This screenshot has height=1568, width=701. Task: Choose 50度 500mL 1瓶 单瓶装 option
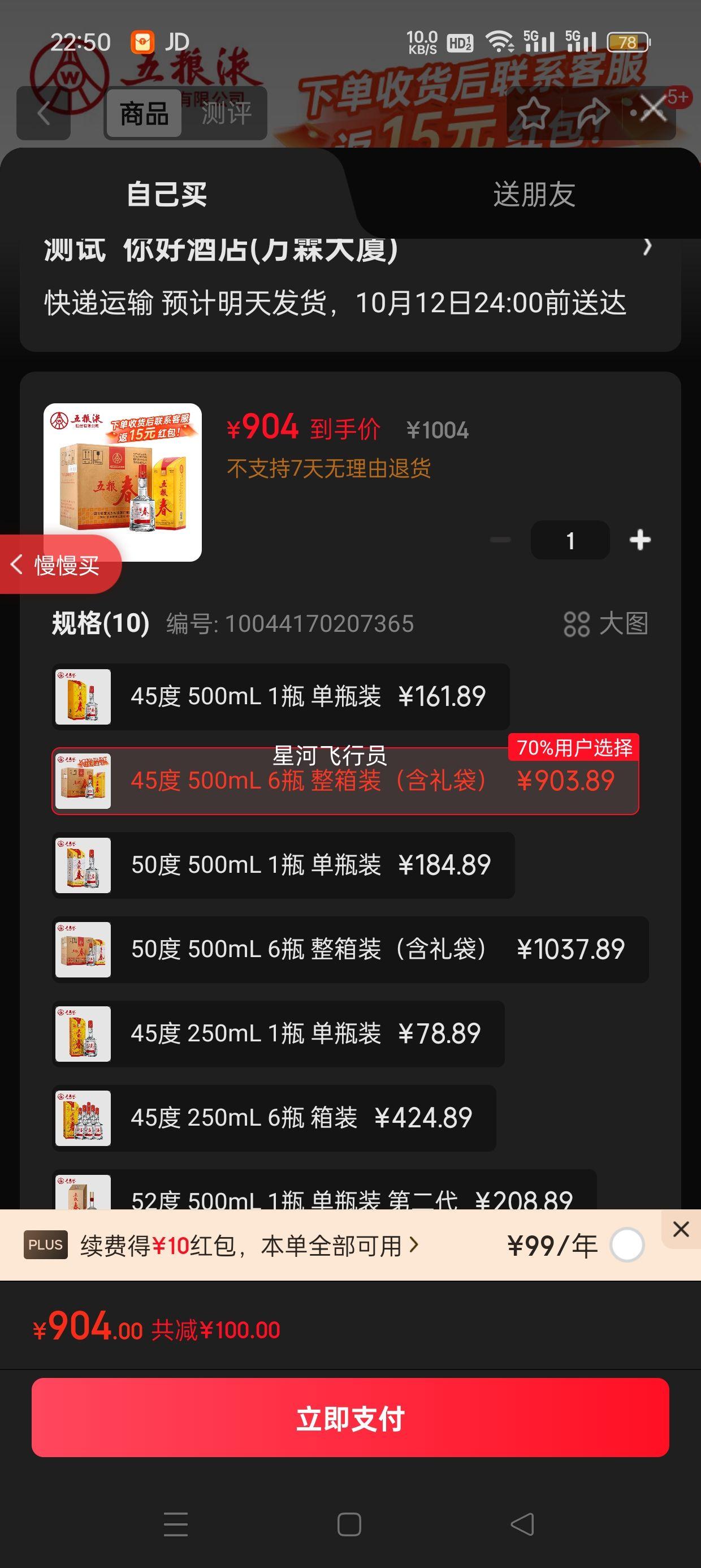tap(283, 865)
